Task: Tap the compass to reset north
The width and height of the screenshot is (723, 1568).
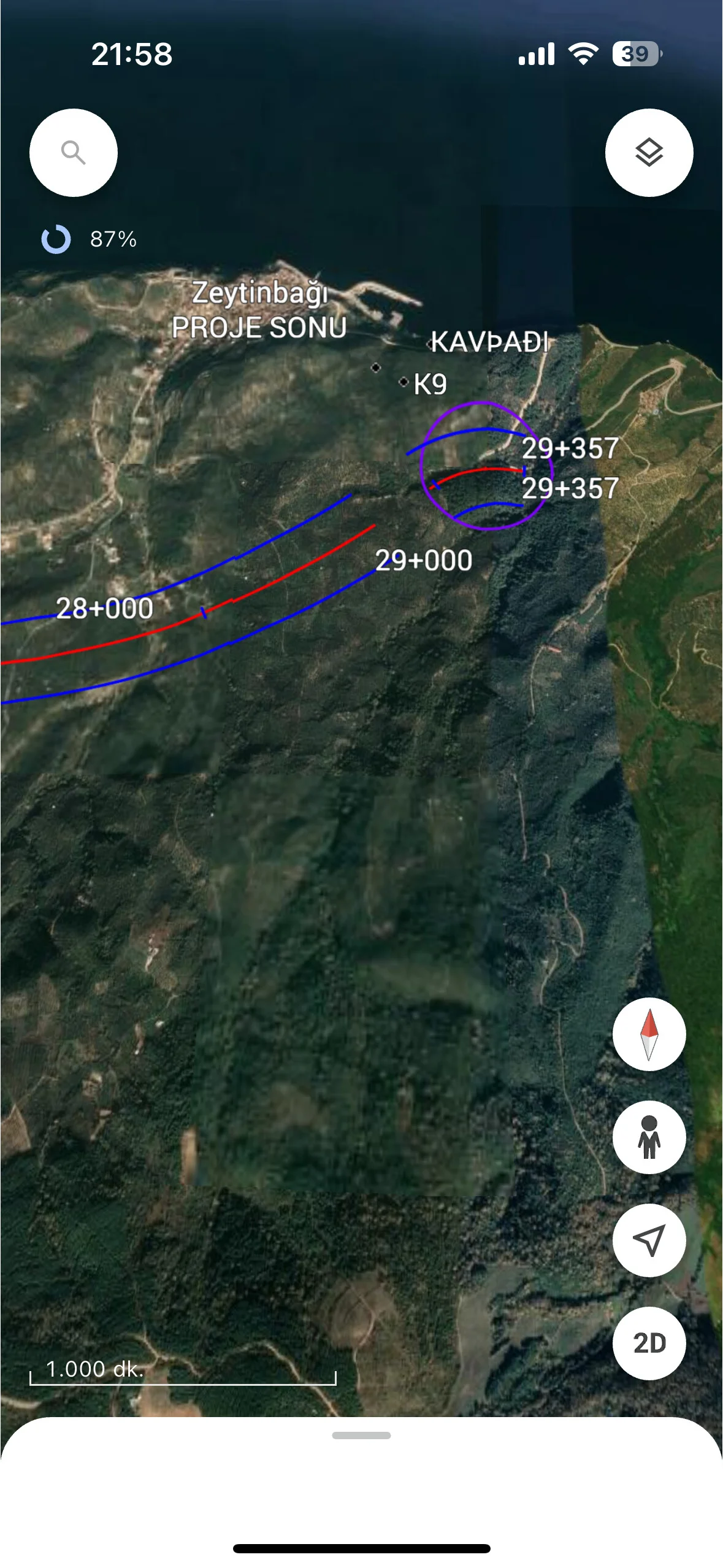Action: [x=649, y=1034]
